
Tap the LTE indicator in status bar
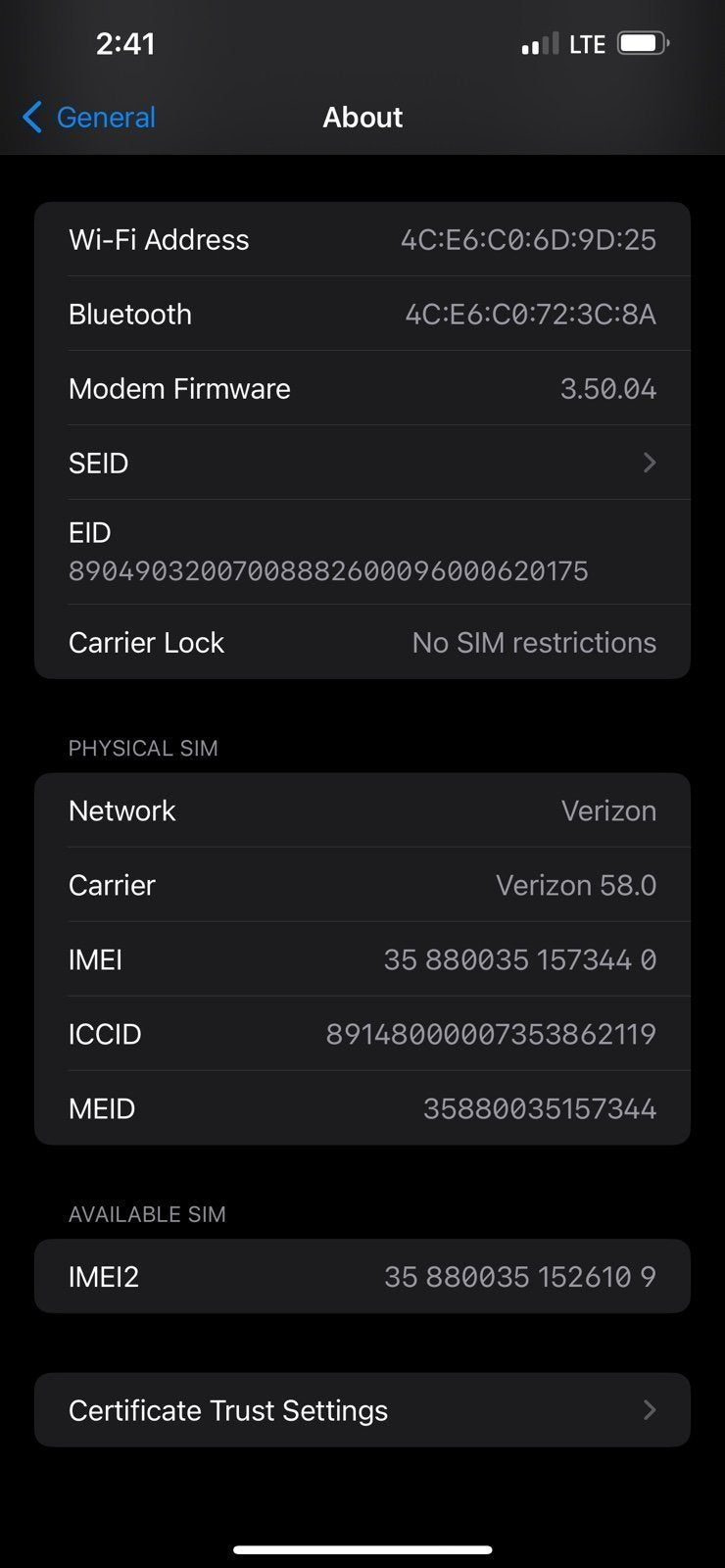coord(589,43)
